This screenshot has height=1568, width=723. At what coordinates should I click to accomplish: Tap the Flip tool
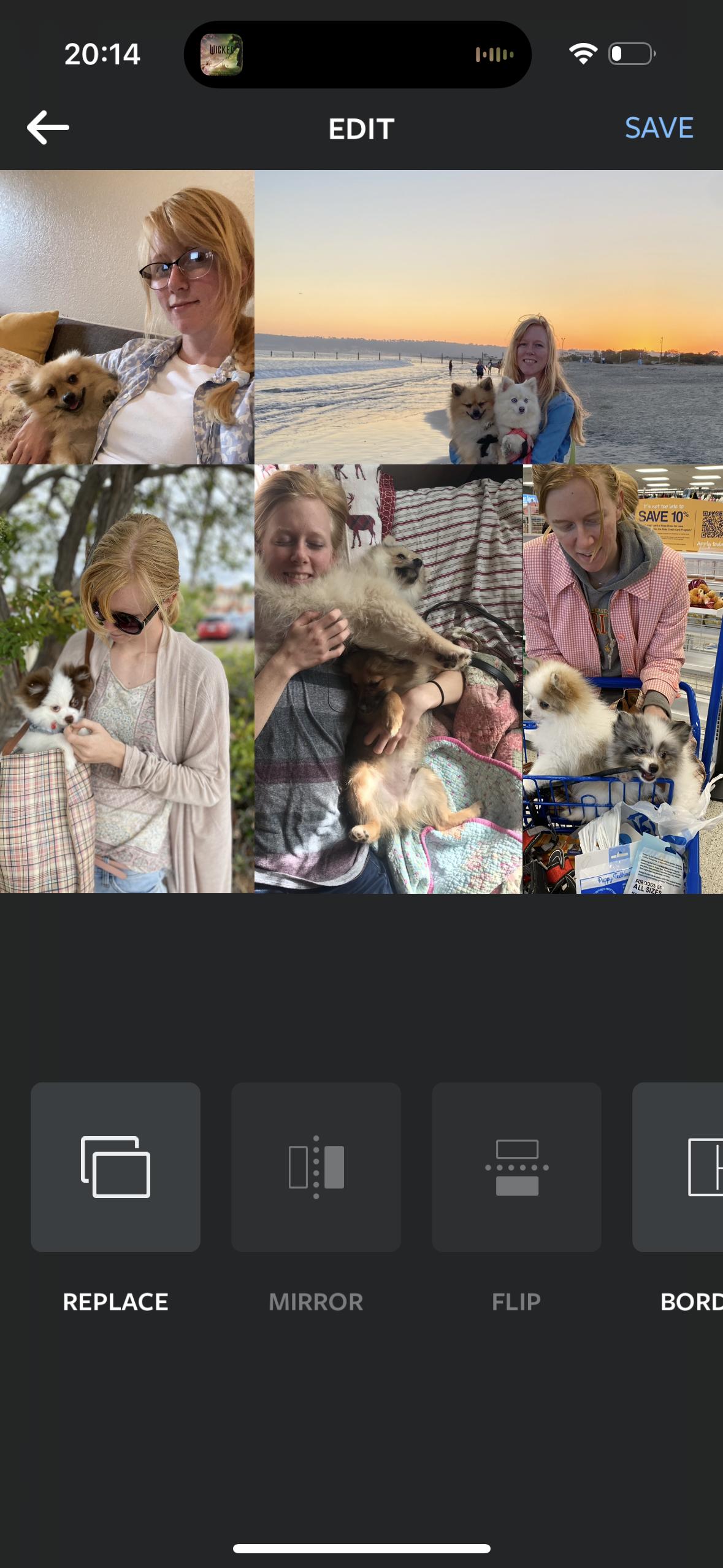[516, 1167]
